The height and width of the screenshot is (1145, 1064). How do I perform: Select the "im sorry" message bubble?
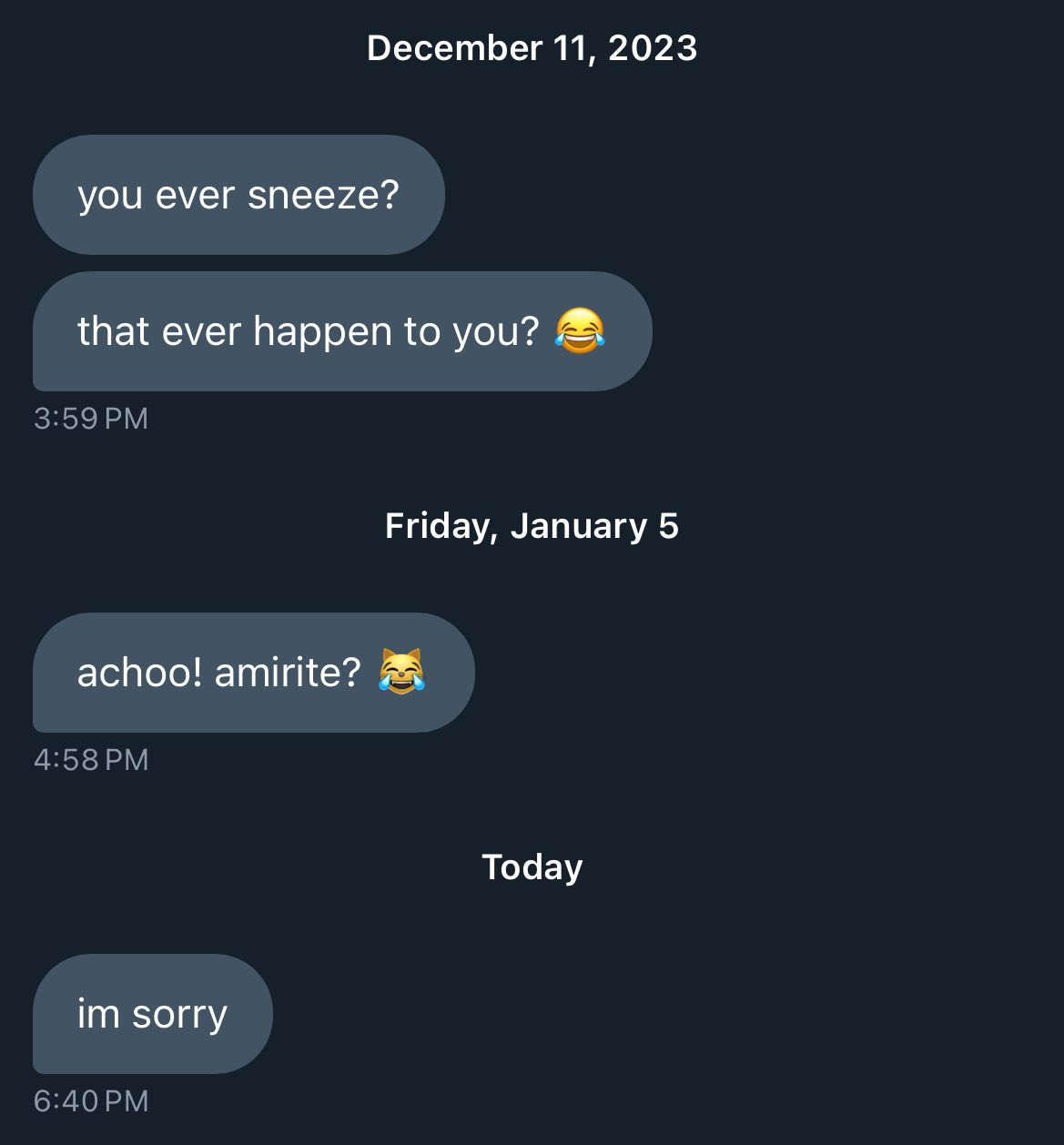click(153, 1014)
